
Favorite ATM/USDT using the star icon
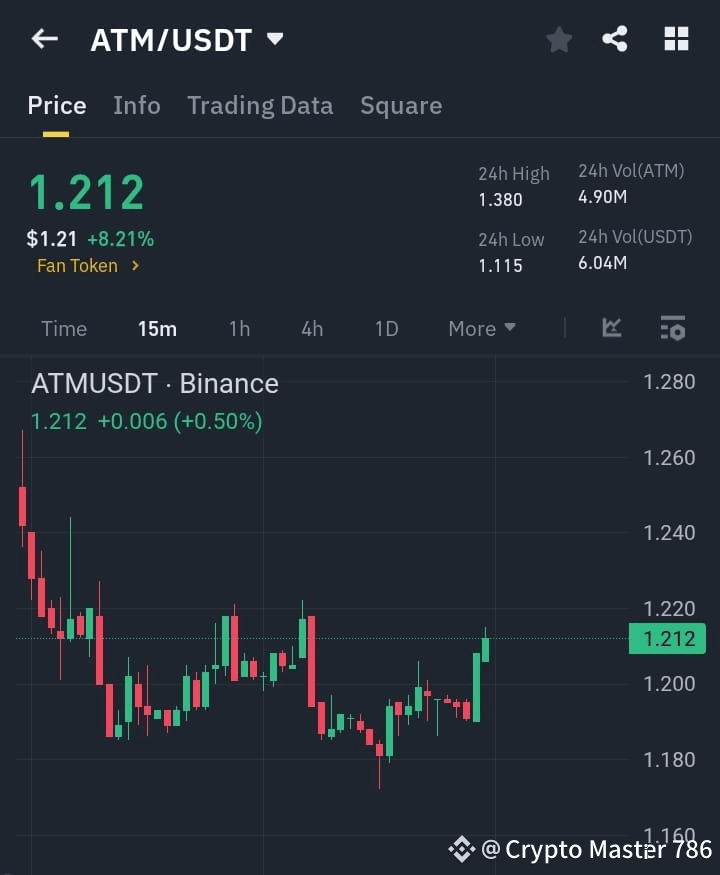pos(558,39)
